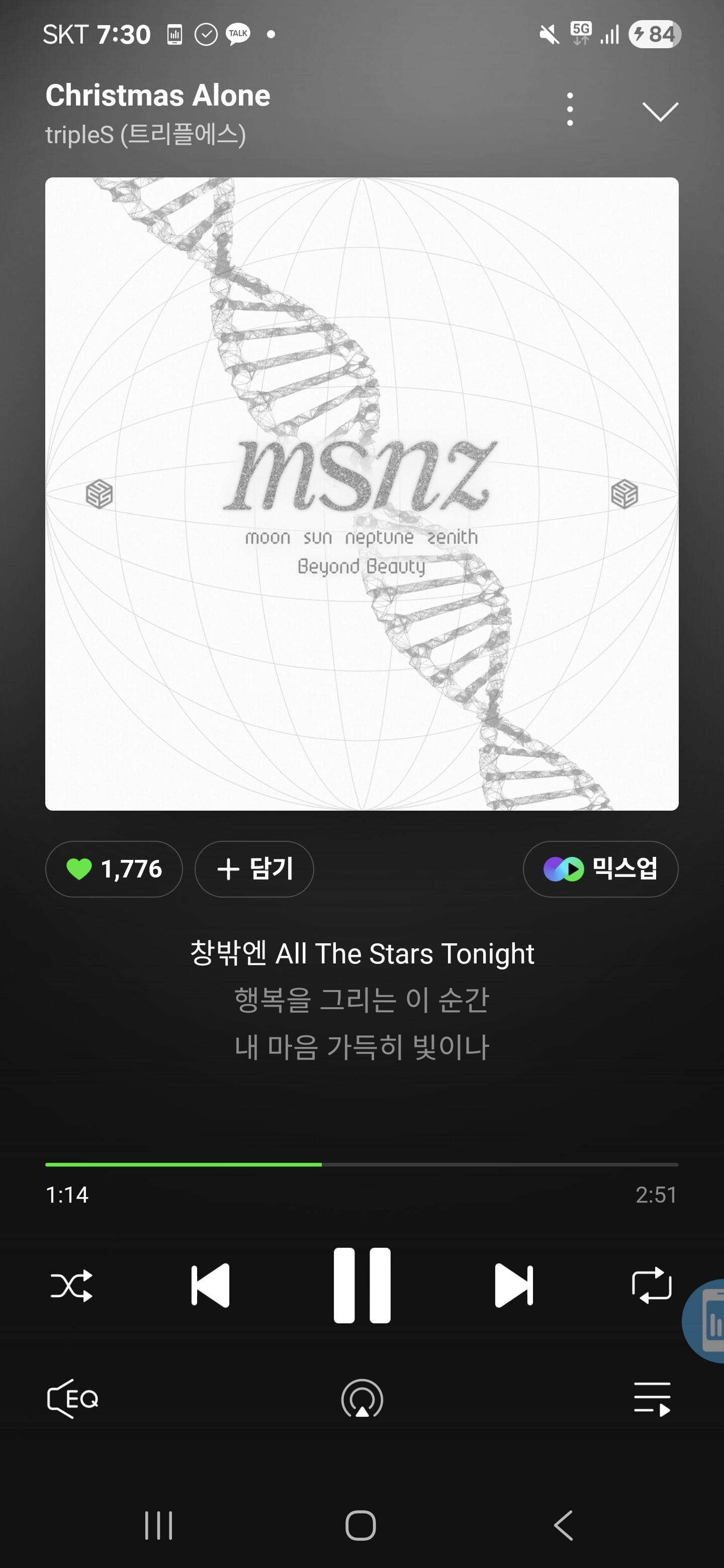Tap artist name tripleS to view artist
Screen dimensions: 724x1568
coord(146,135)
